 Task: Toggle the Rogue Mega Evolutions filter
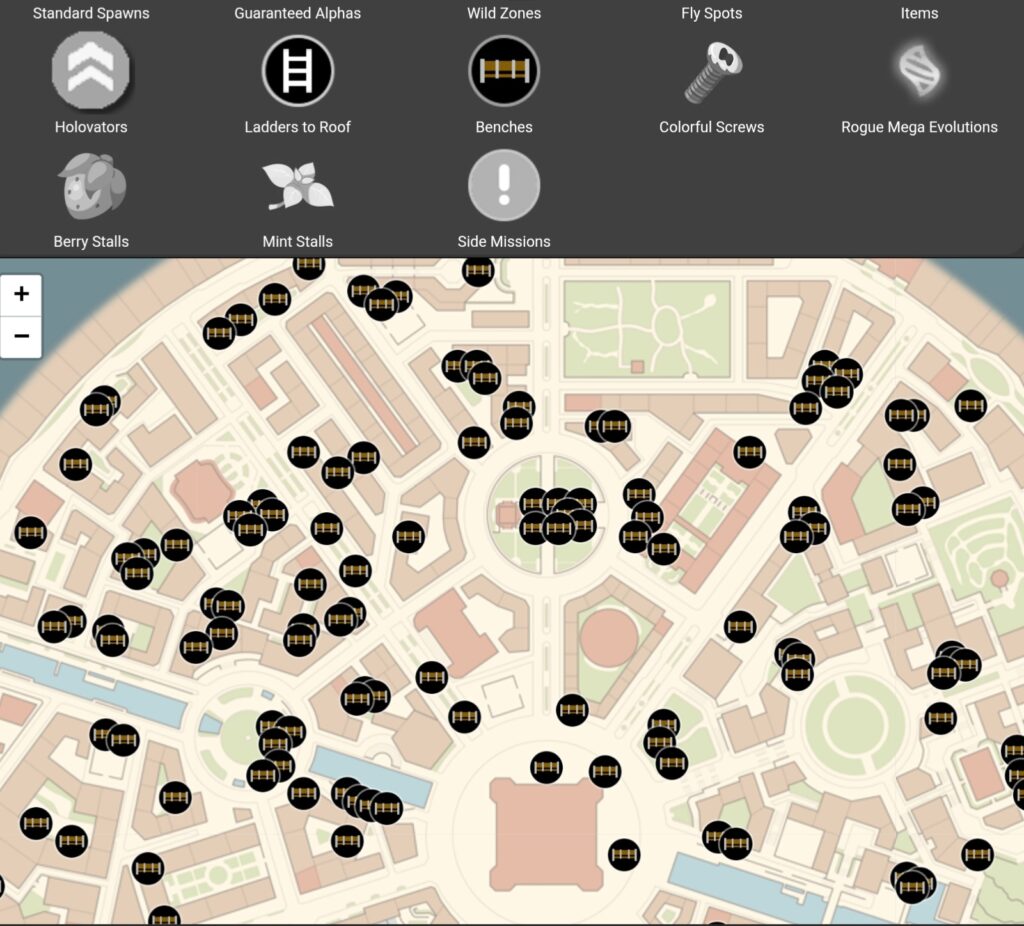(x=919, y=72)
